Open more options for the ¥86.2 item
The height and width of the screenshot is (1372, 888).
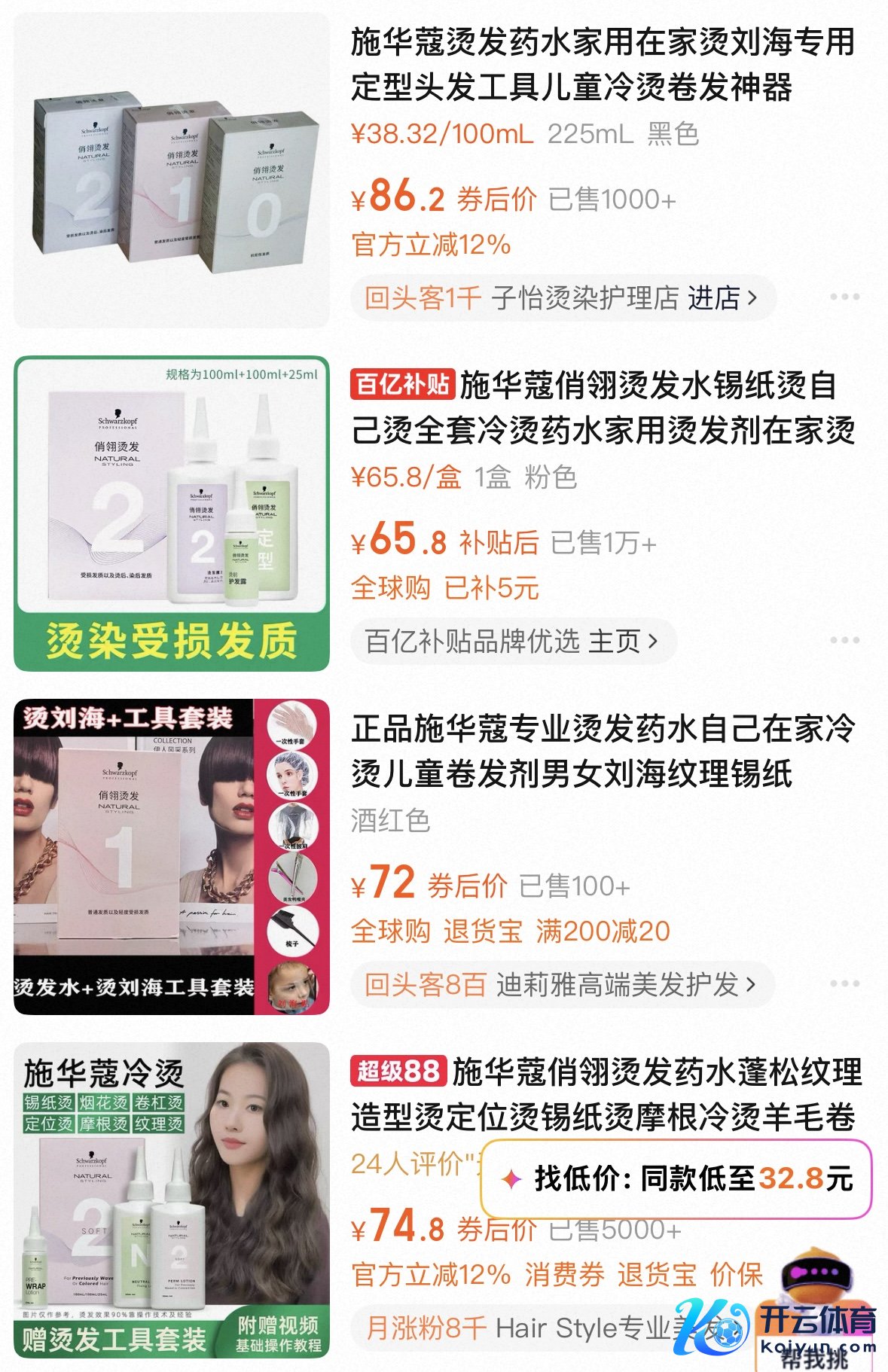(x=844, y=297)
